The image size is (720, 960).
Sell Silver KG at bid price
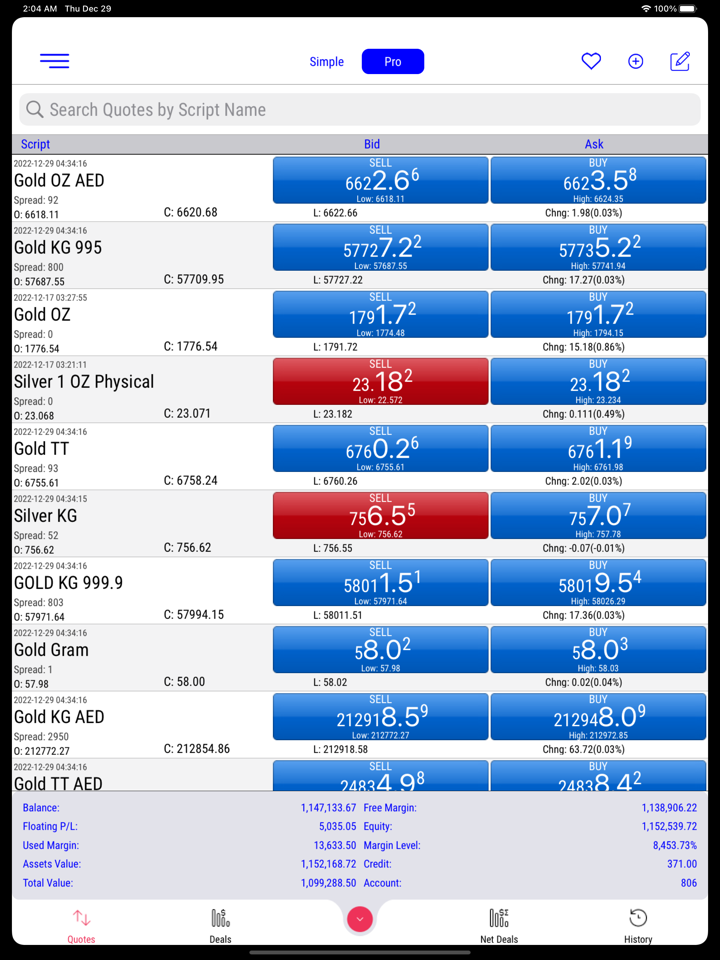coord(381,515)
